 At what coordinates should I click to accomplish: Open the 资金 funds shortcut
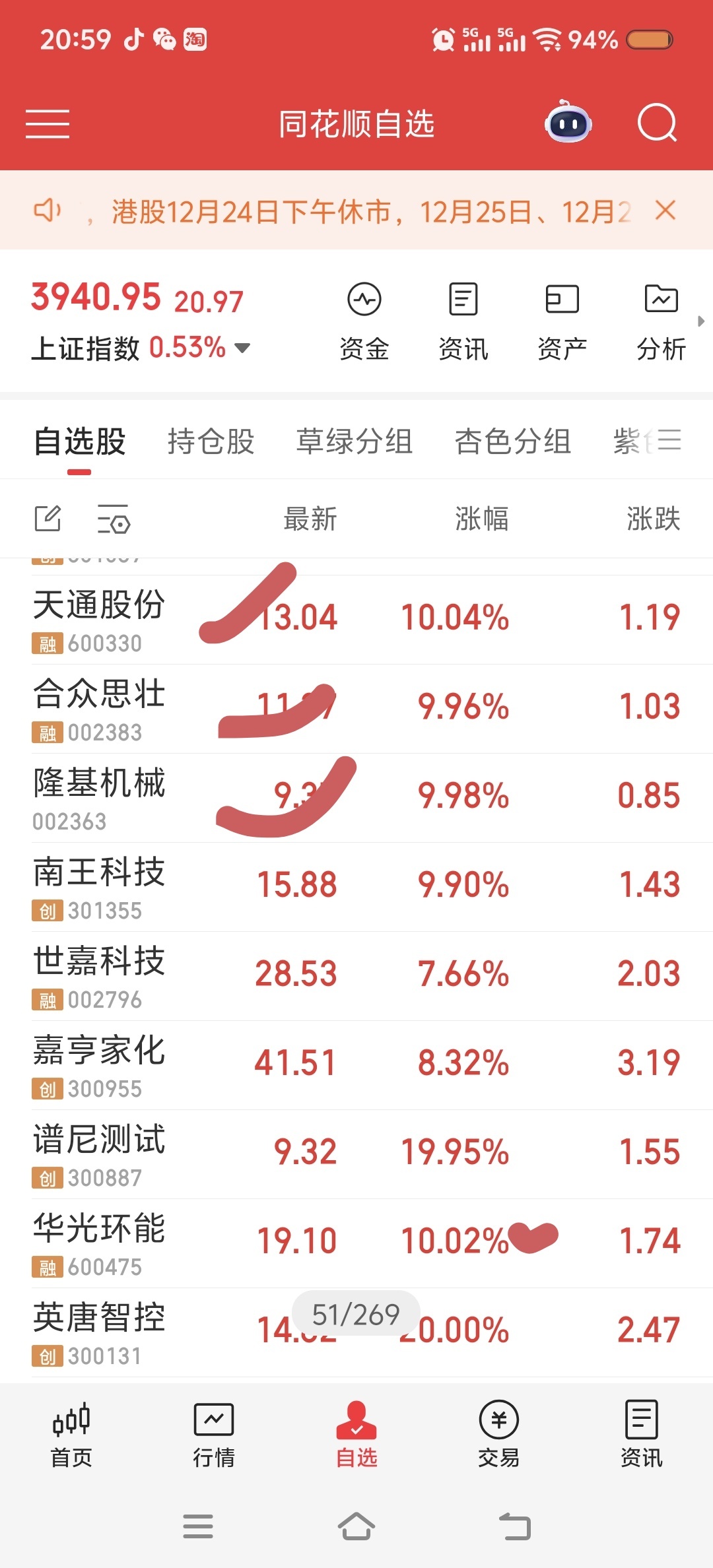[x=364, y=321]
